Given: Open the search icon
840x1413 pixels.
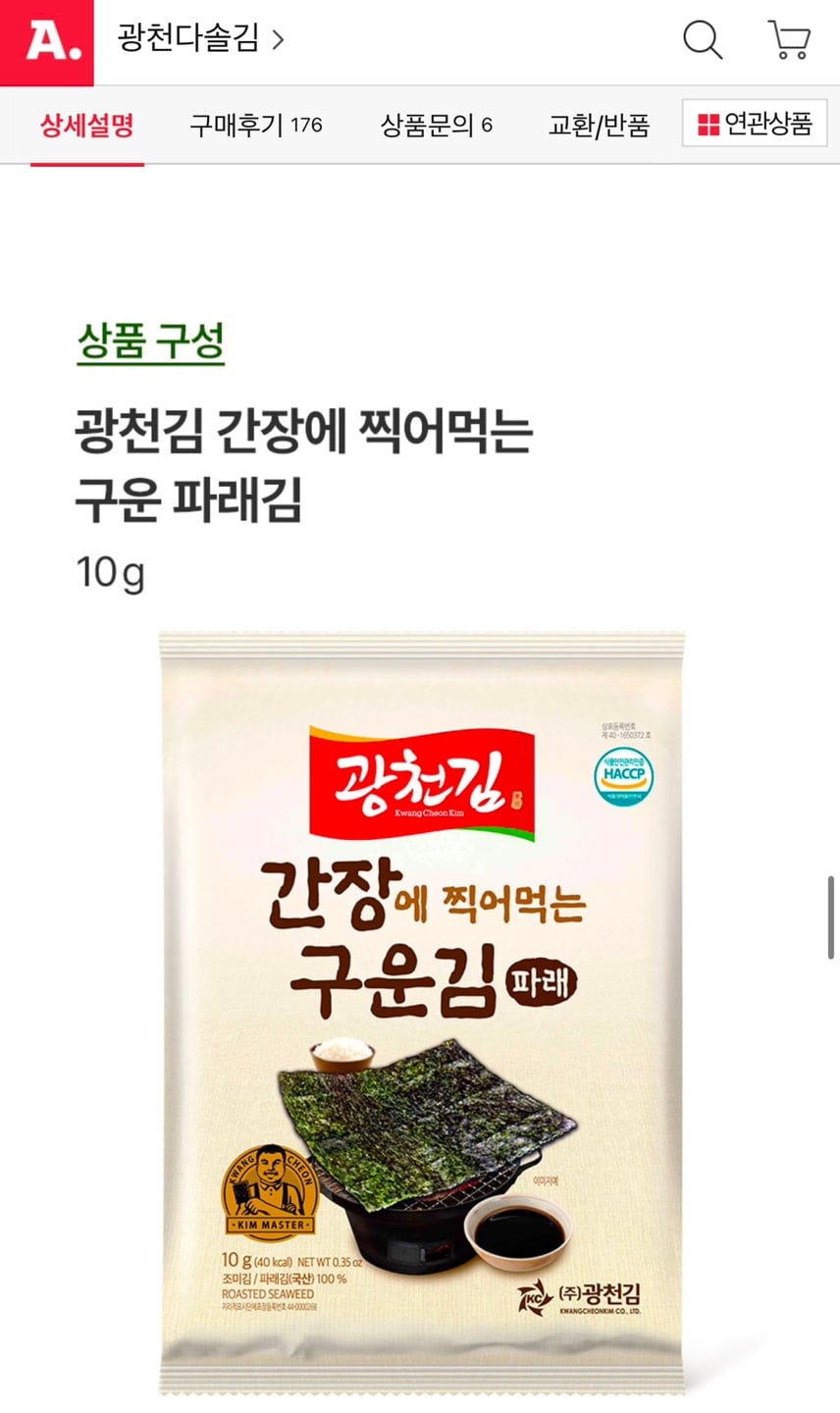Looking at the screenshot, I should pyautogui.click(x=703, y=40).
